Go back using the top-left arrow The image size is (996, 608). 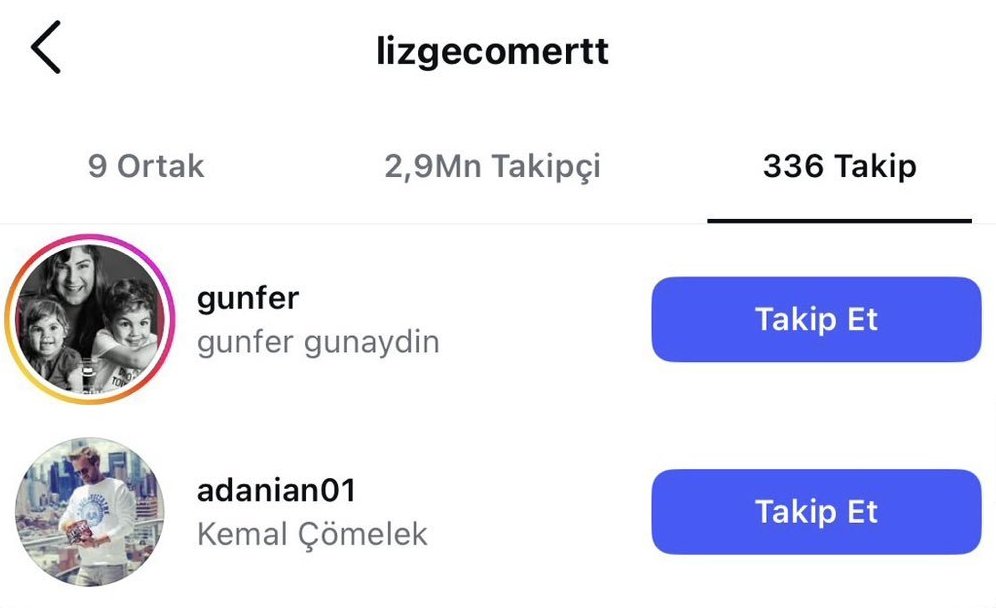pos(46,48)
